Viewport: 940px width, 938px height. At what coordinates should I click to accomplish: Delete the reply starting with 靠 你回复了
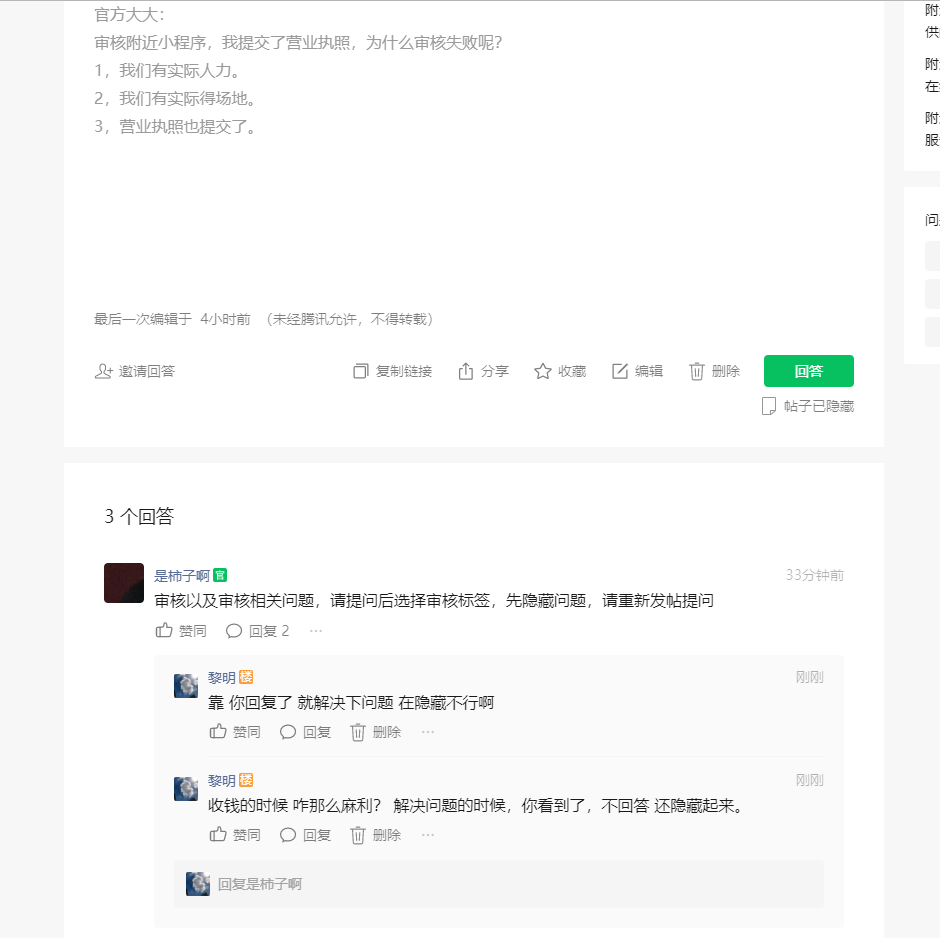pyautogui.click(x=375, y=732)
